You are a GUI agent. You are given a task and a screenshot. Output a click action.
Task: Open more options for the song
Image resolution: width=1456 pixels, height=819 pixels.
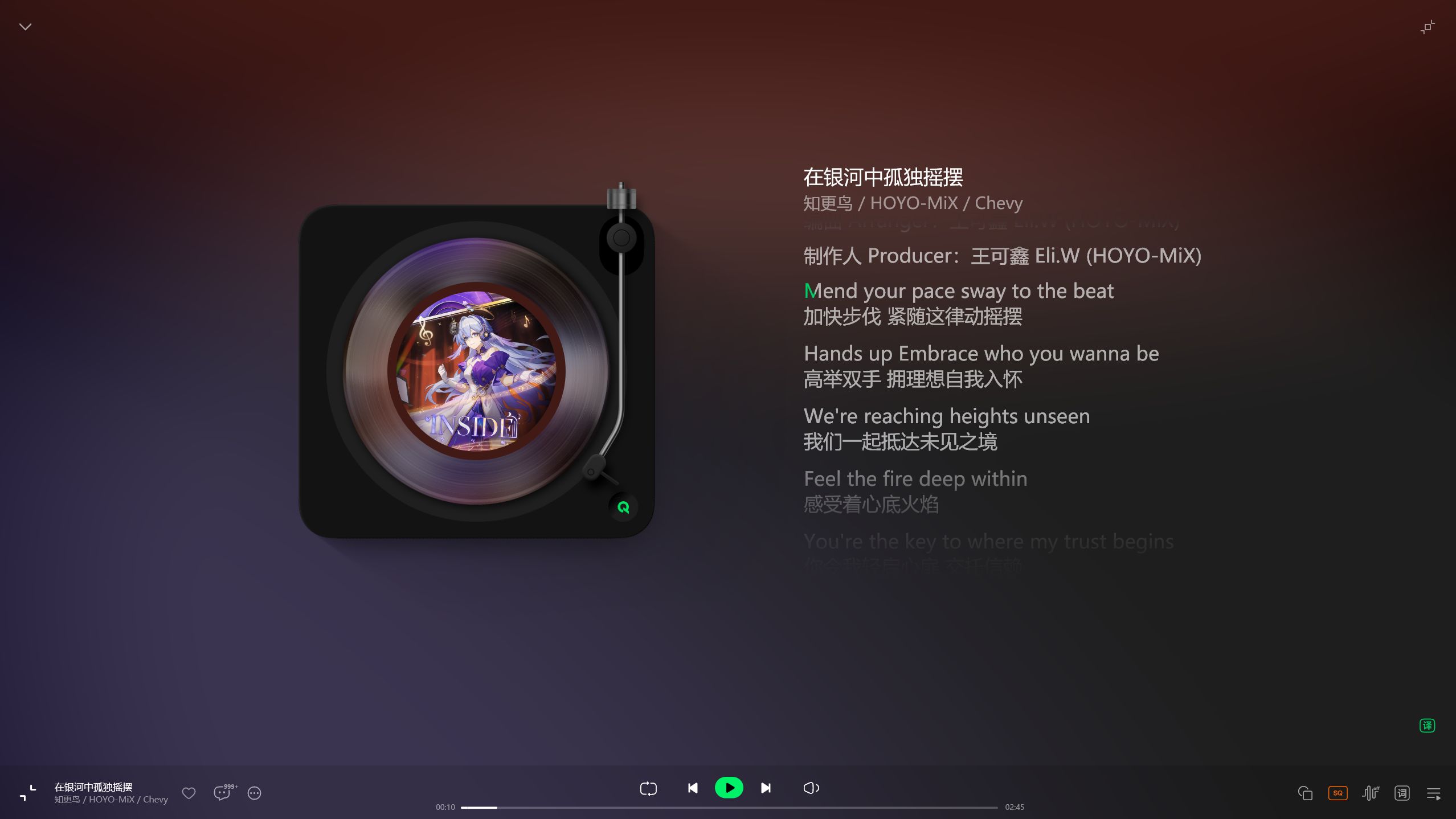(254, 793)
